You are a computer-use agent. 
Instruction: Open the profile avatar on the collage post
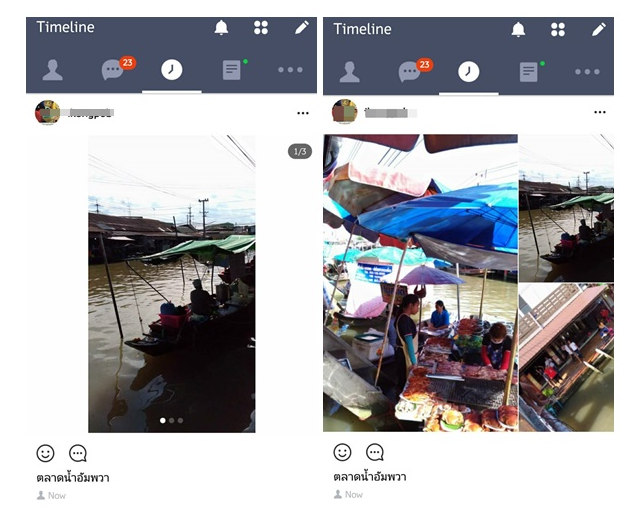coord(345,111)
